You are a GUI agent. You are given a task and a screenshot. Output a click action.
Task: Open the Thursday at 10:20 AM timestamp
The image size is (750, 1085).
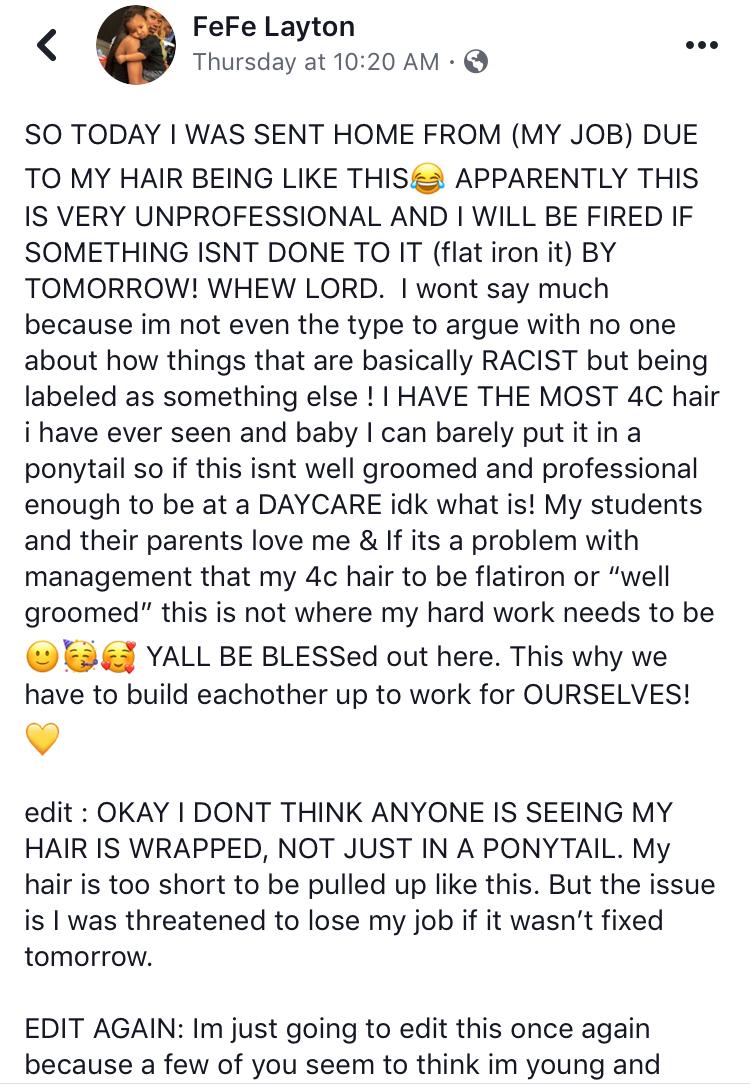[315, 62]
